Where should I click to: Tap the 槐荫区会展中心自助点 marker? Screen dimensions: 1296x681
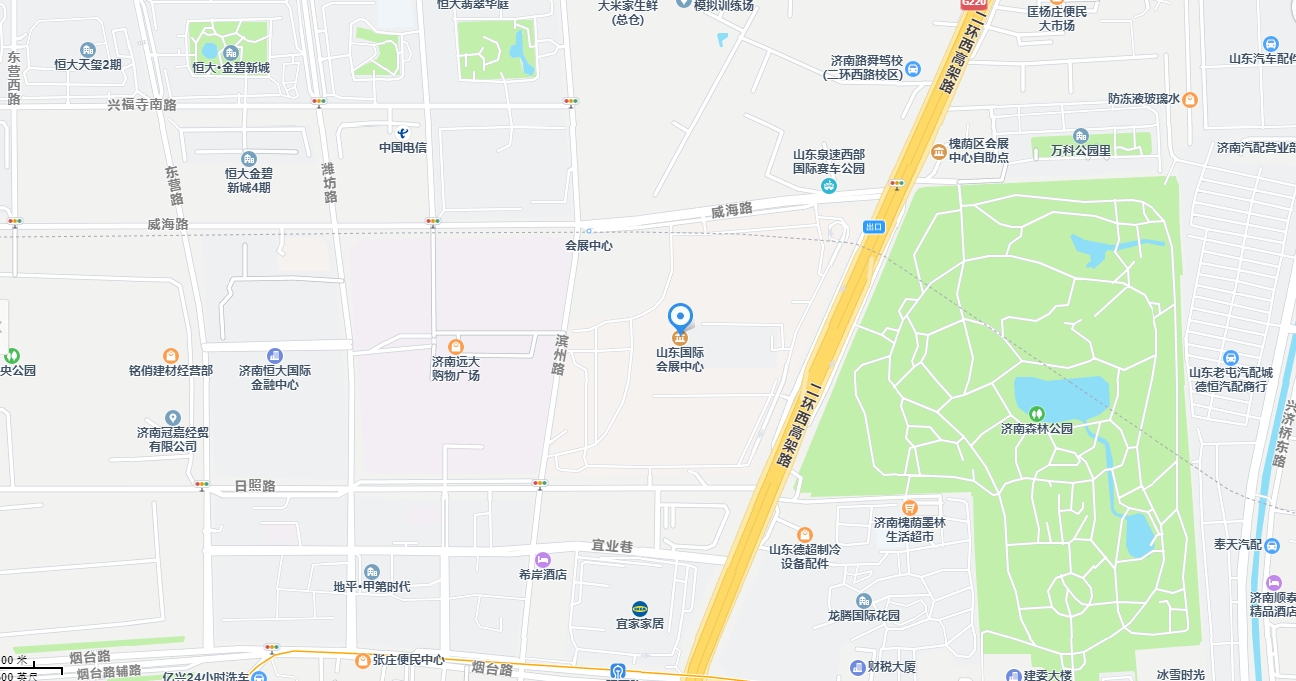(938, 152)
